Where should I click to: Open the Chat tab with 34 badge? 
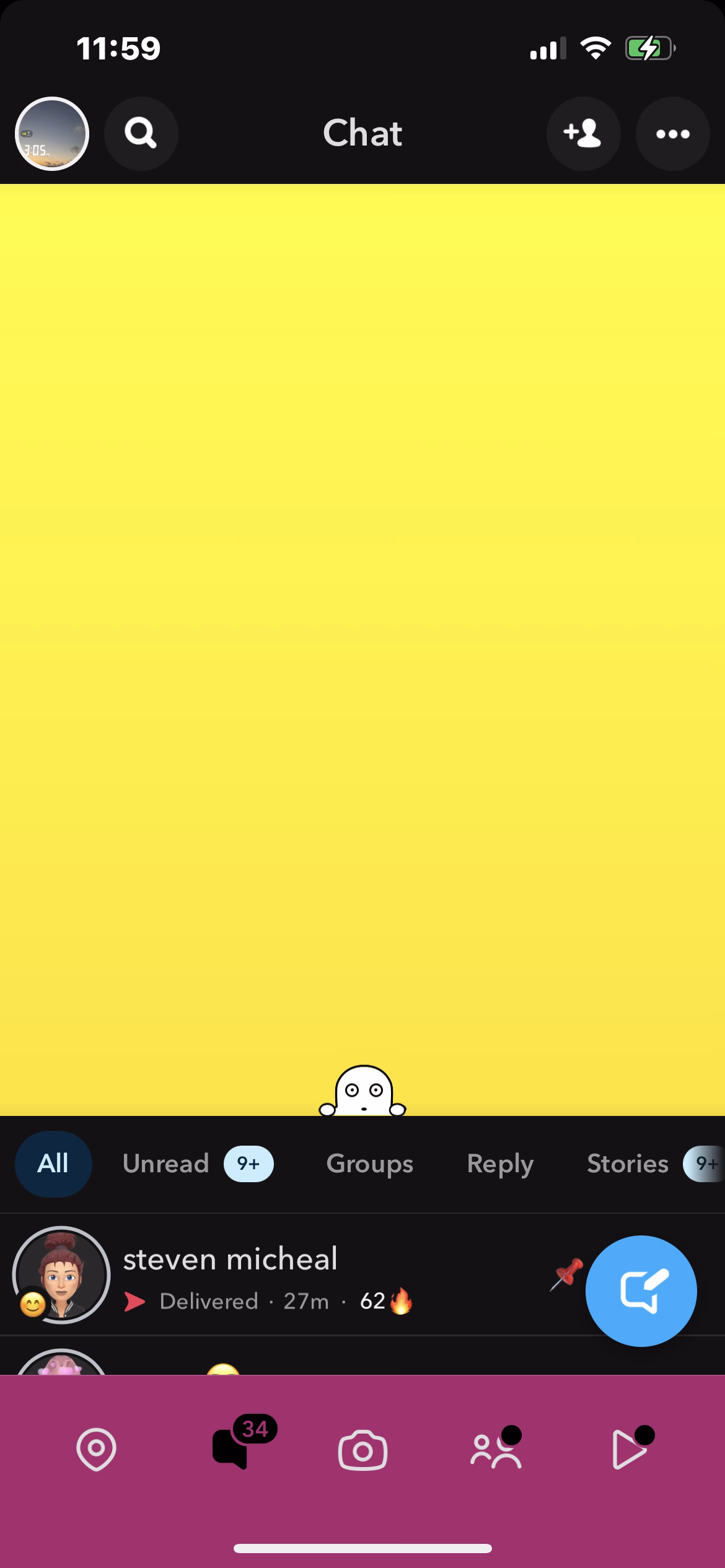[231, 1450]
